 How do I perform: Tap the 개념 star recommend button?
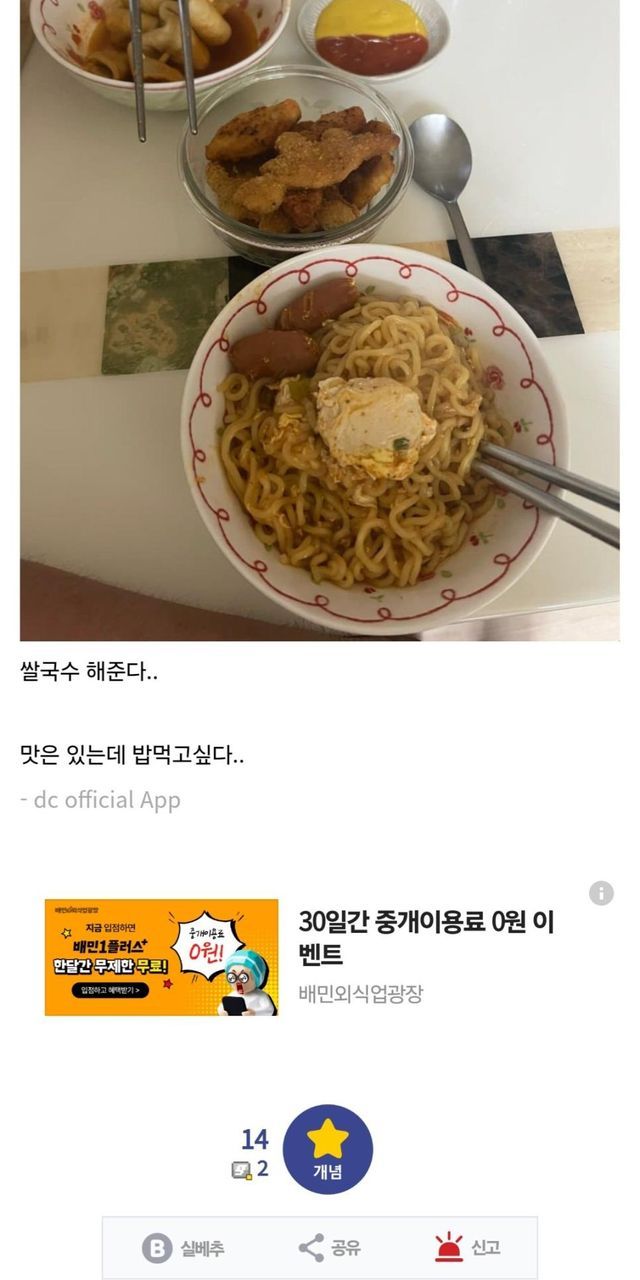click(327, 1149)
